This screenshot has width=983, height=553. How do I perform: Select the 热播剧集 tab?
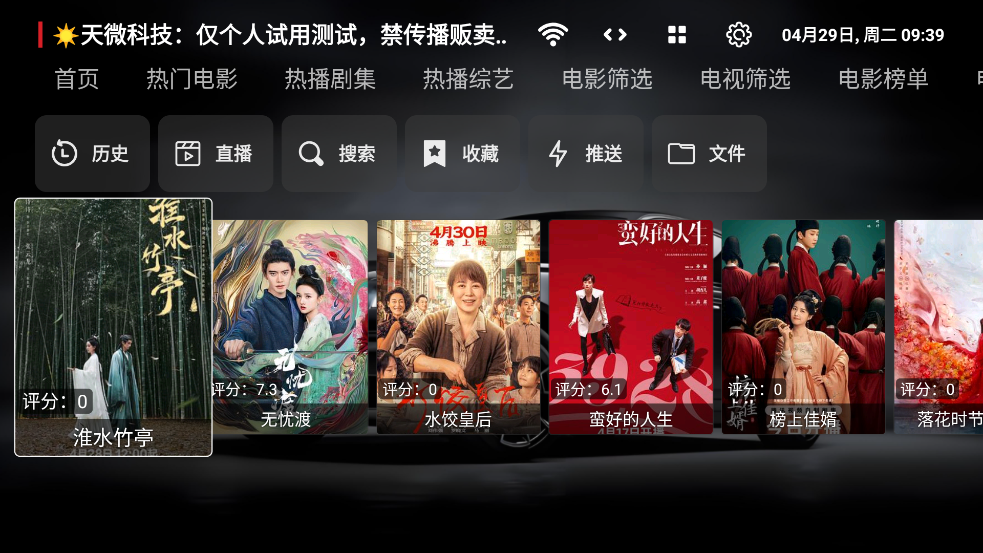tap(330, 79)
